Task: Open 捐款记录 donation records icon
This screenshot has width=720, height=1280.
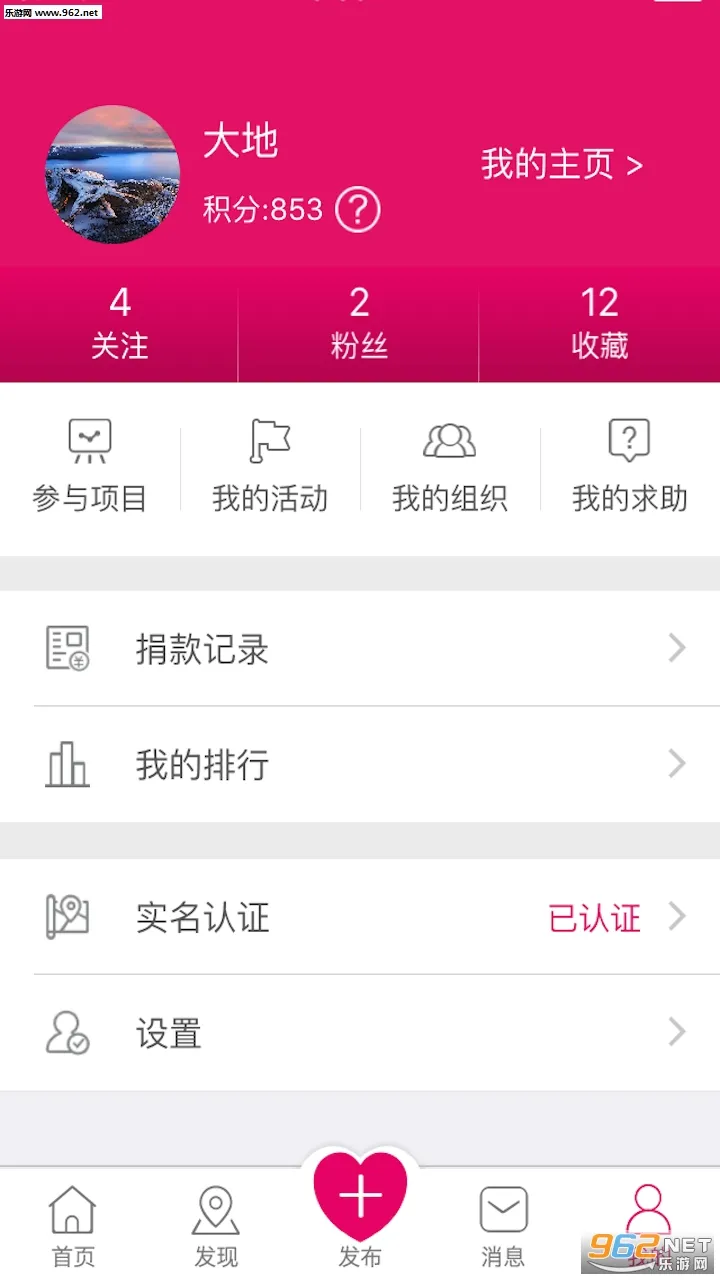Action: point(67,648)
